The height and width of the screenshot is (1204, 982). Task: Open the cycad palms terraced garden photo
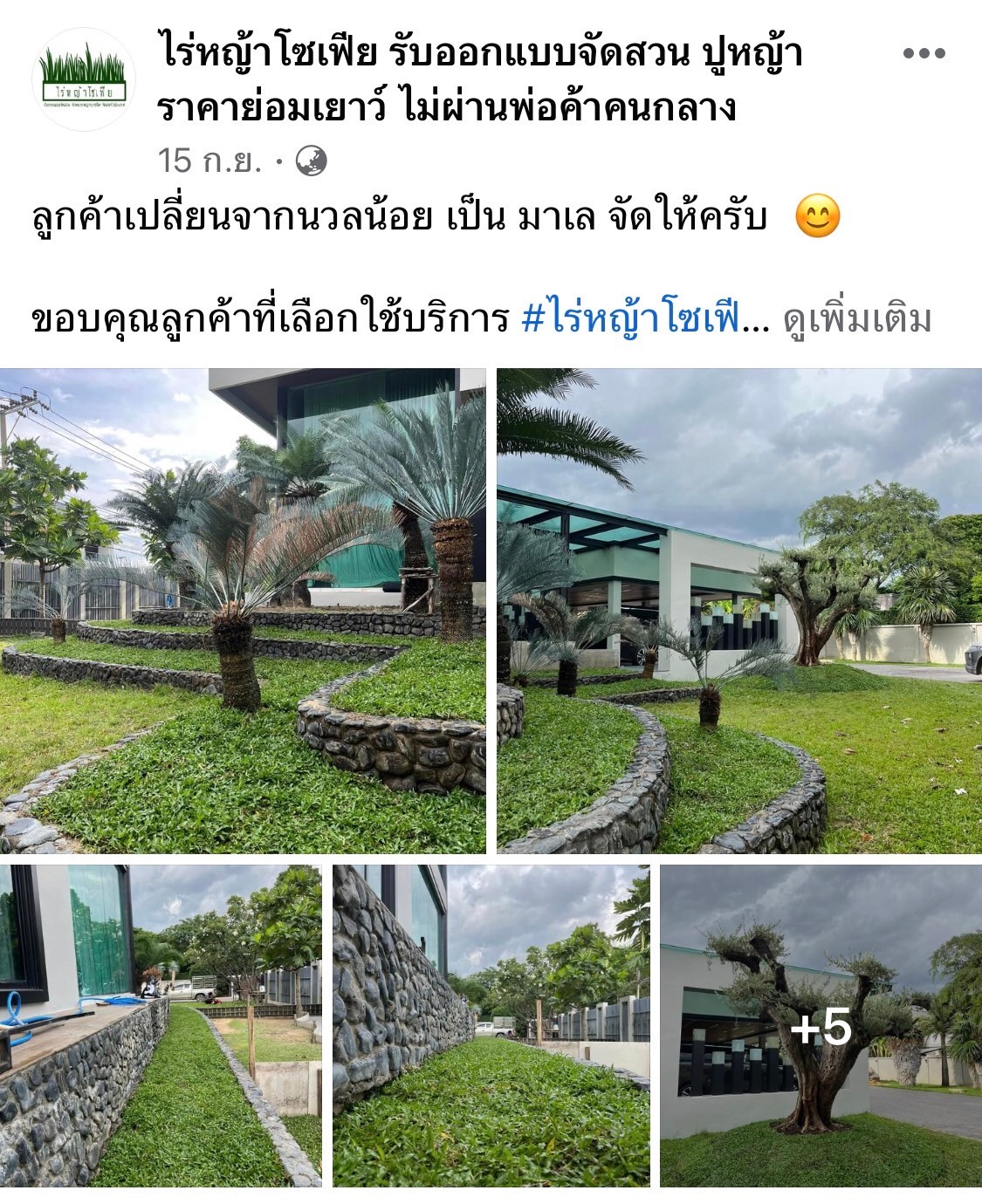[x=243, y=611]
